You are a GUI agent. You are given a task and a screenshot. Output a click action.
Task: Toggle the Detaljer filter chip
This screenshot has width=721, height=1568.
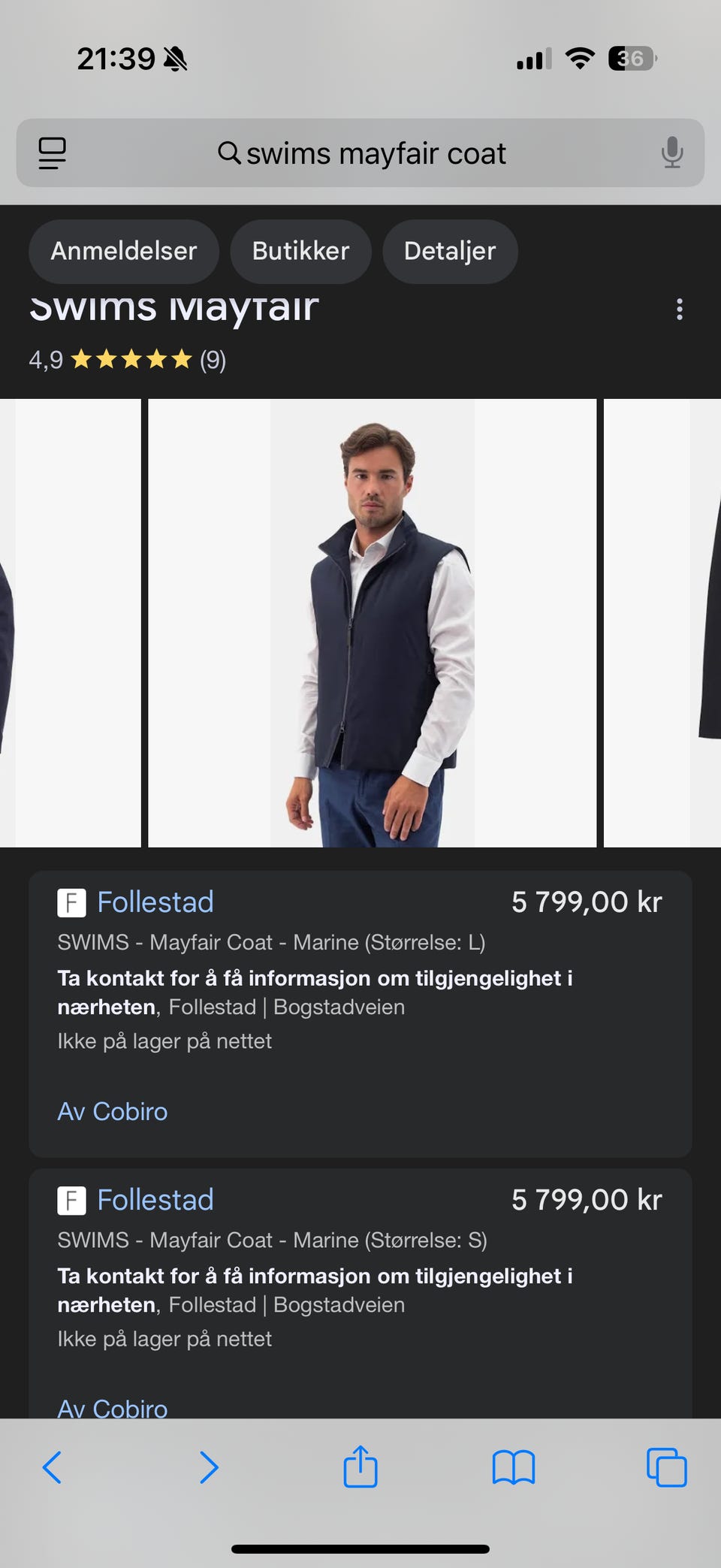coord(449,251)
